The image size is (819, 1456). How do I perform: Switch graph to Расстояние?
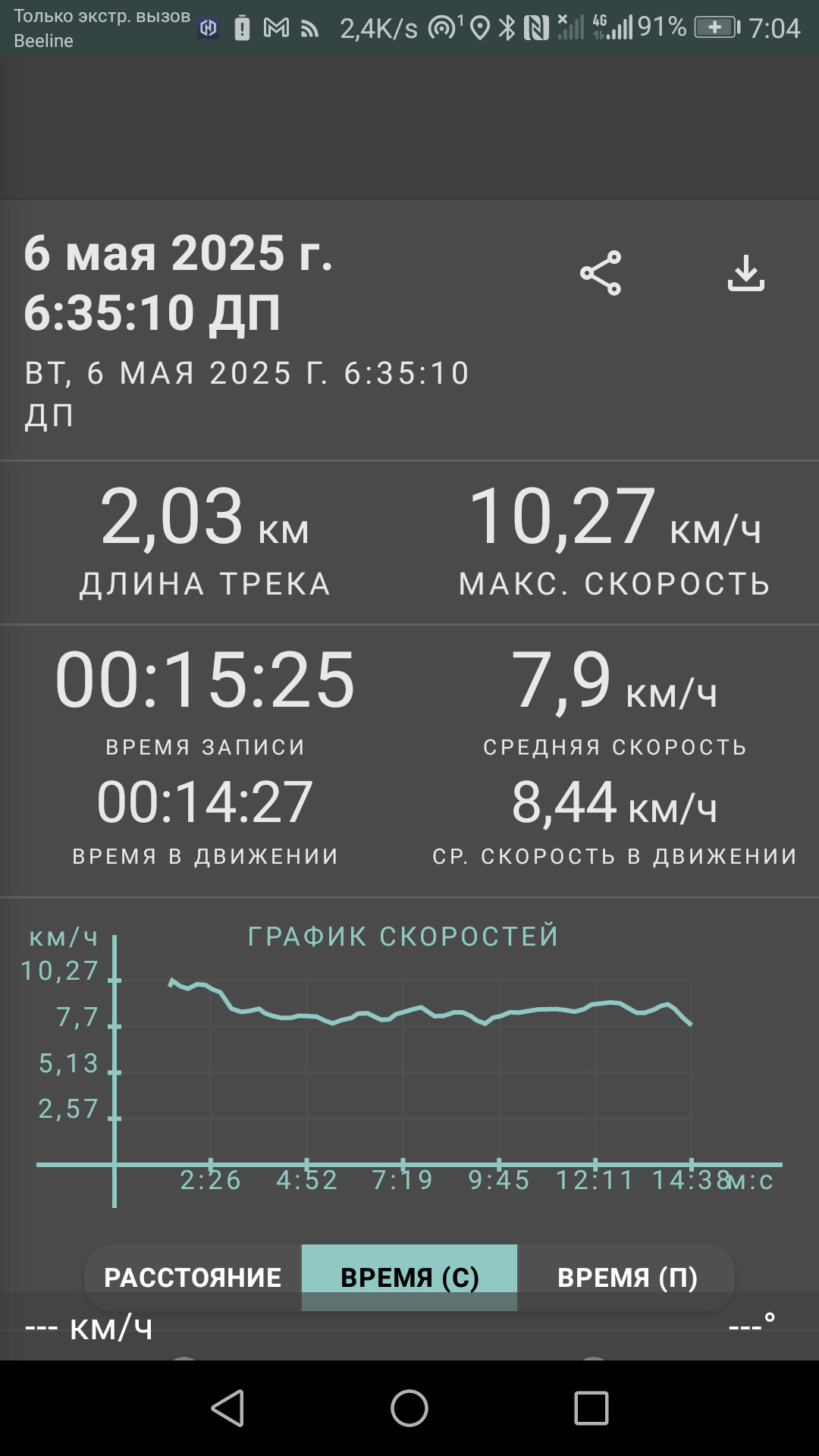click(193, 1277)
